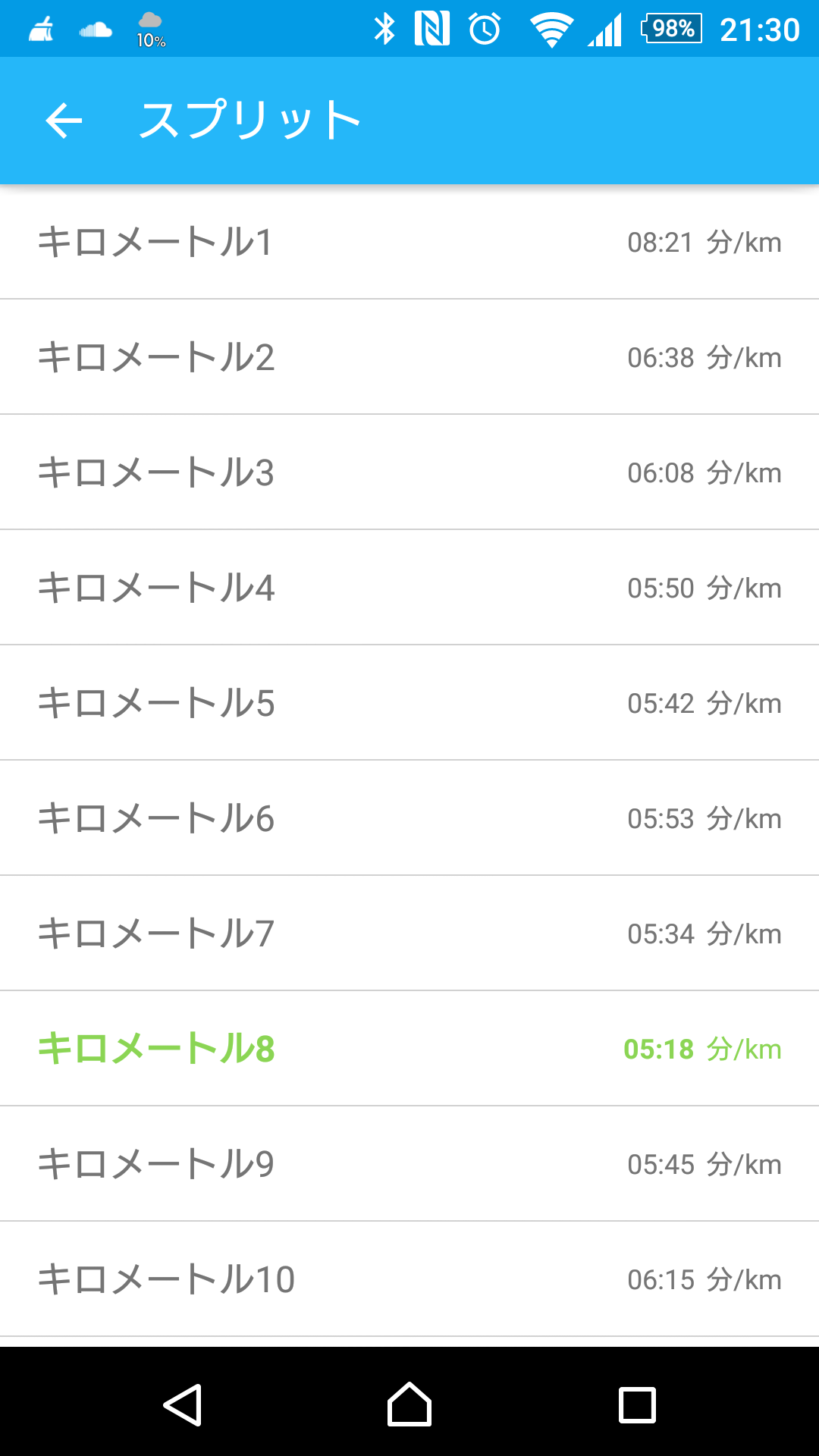This screenshot has height=1456, width=819.
Task: Go back from the スプリット screen
Action: click(x=64, y=121)
